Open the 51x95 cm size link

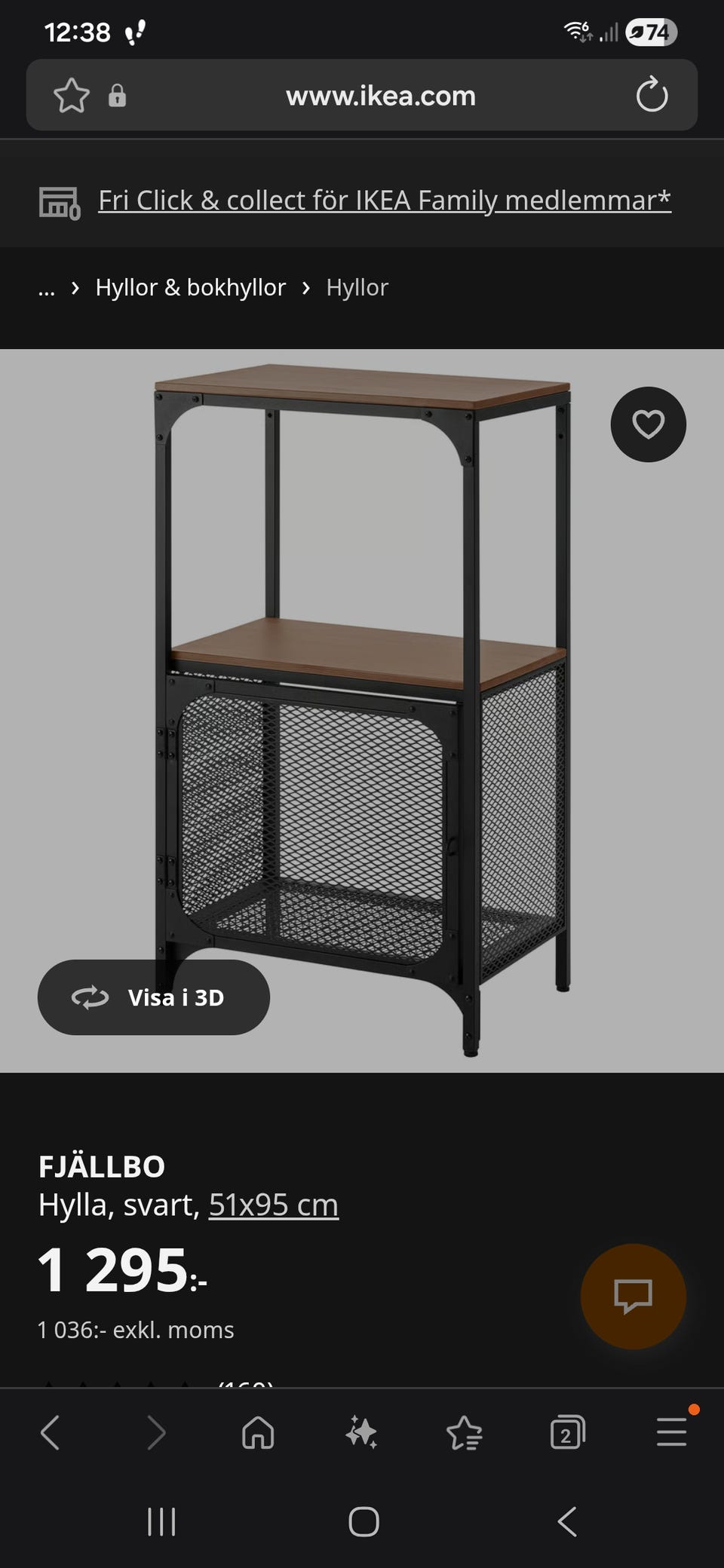(x=273, y=1205)
